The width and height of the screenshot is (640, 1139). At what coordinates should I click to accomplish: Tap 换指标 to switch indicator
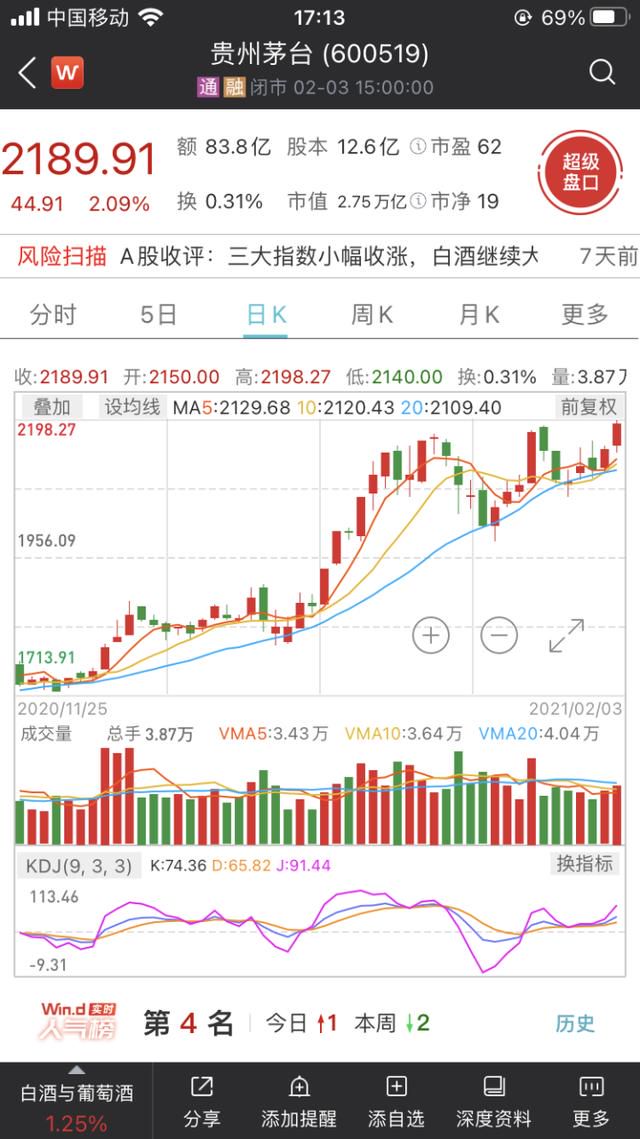(x=584, y=864)
